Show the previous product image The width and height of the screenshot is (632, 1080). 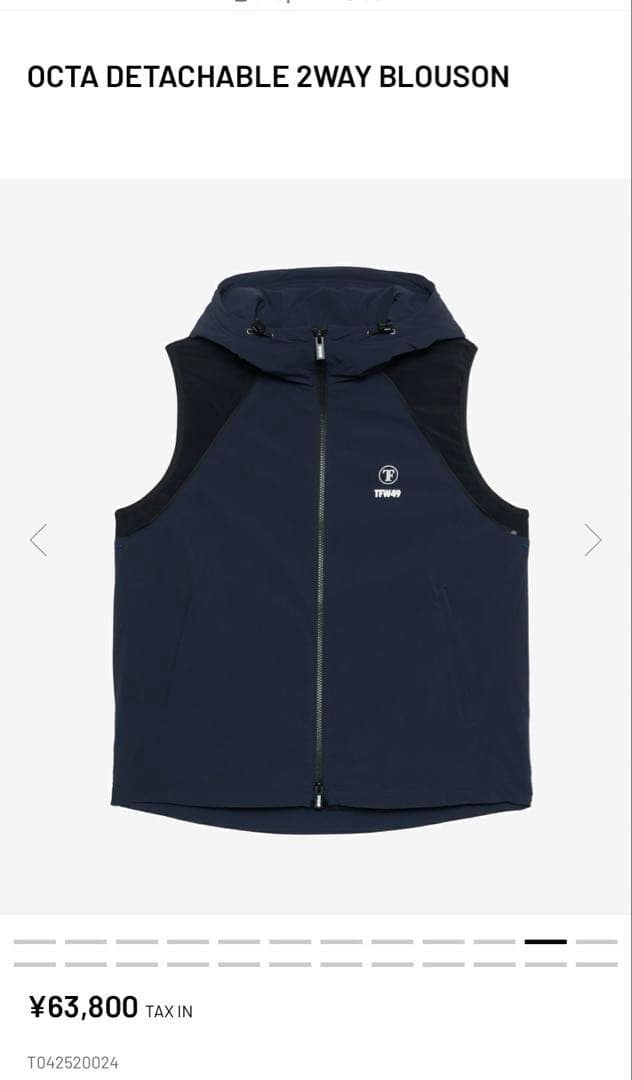coord(39,540)
